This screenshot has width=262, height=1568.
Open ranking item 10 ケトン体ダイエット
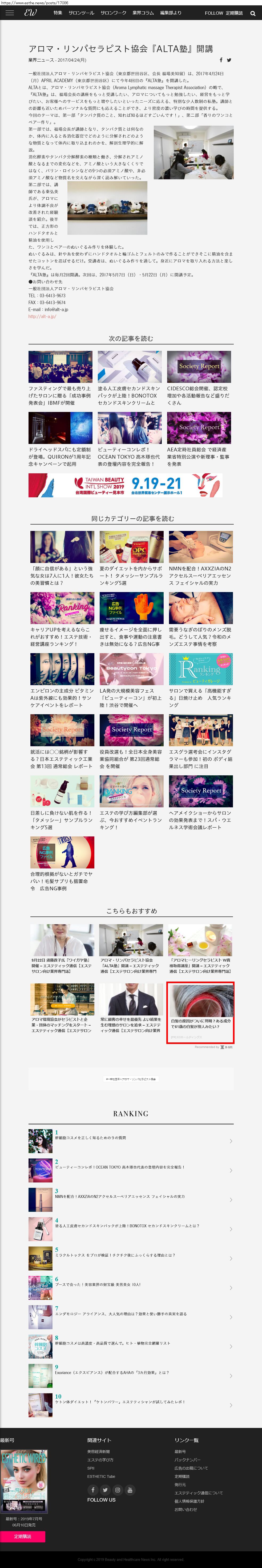[130, 1405]
